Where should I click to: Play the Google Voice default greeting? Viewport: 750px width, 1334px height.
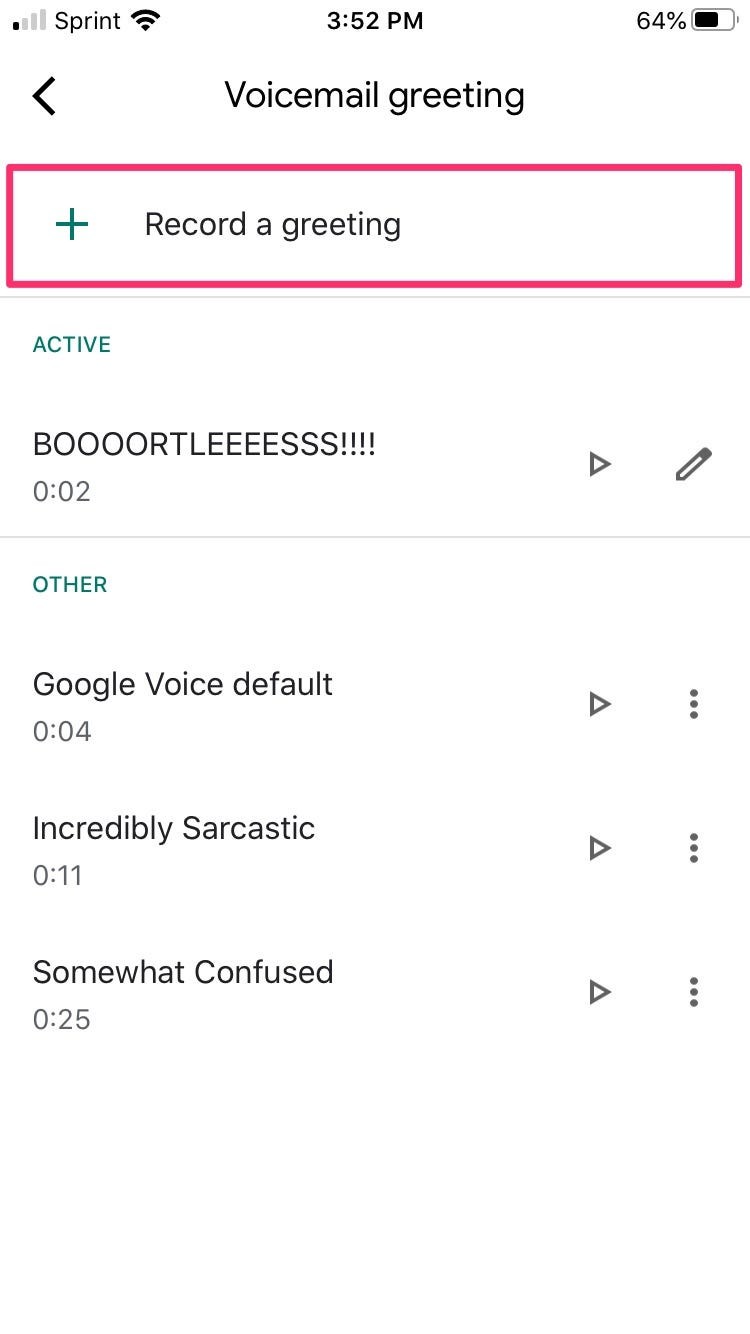pyautogui.click(x=599, y=703)
